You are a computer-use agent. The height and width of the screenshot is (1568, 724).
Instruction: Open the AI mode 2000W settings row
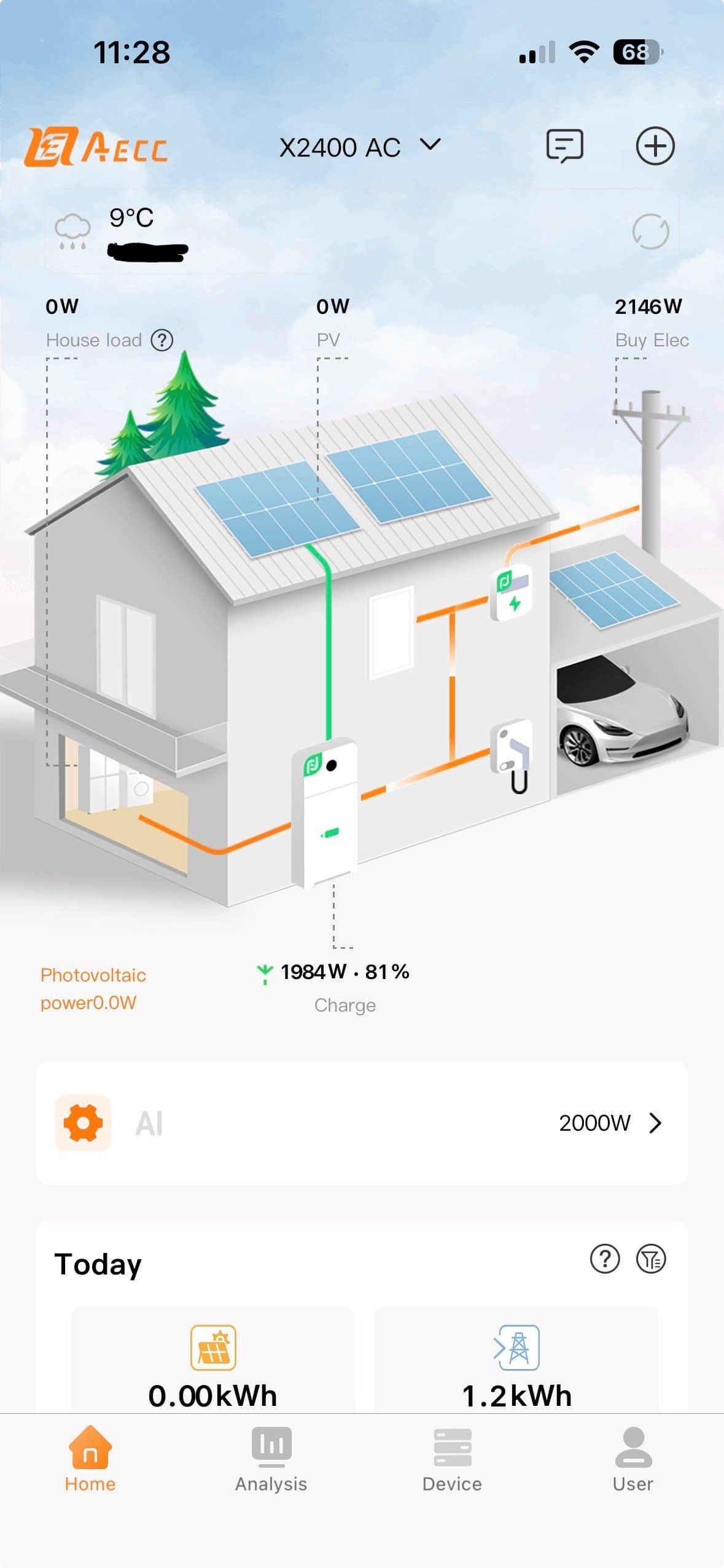[361, 1123]
